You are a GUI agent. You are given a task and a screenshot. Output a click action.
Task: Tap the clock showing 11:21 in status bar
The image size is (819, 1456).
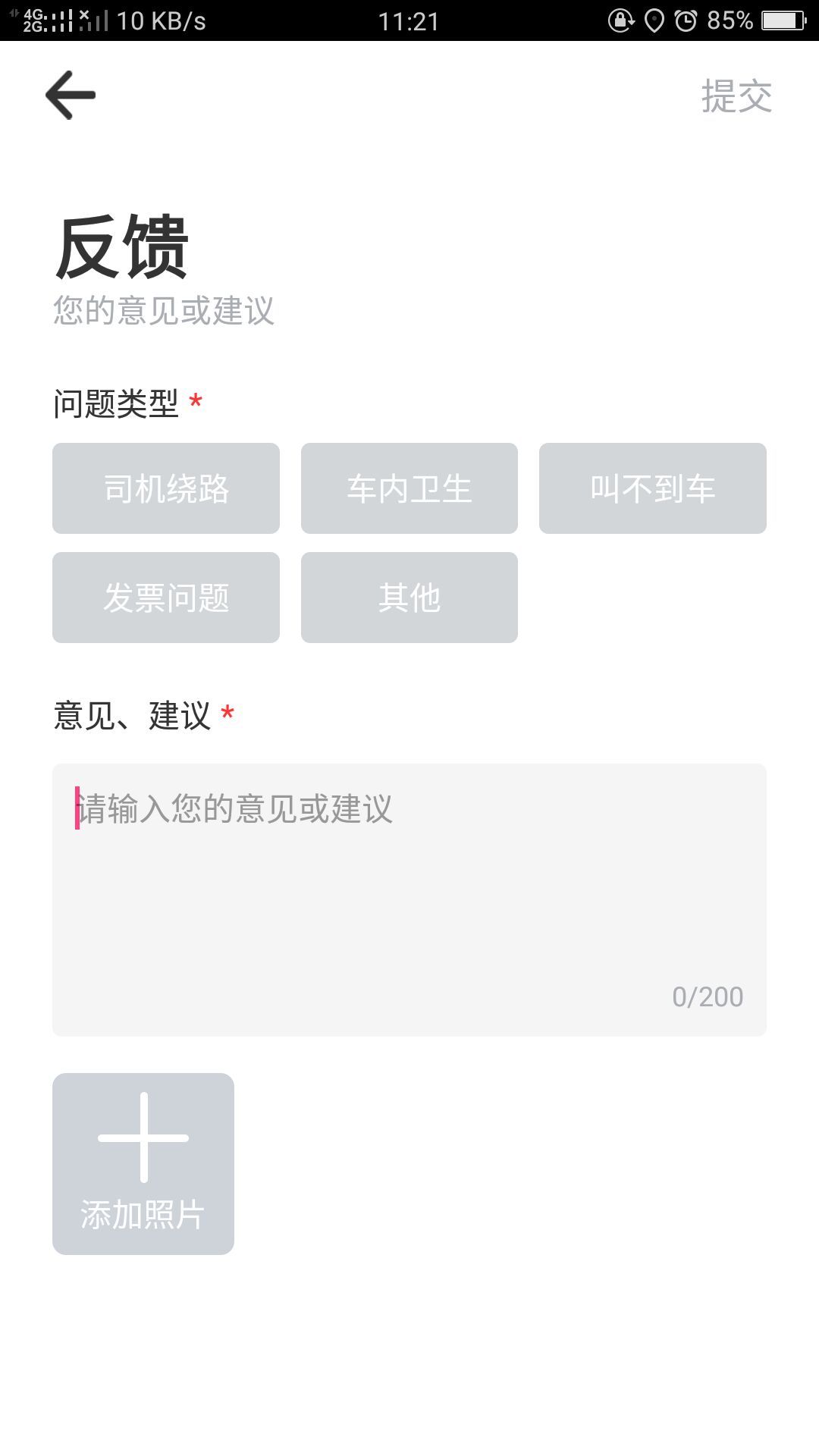pos(409,20)
